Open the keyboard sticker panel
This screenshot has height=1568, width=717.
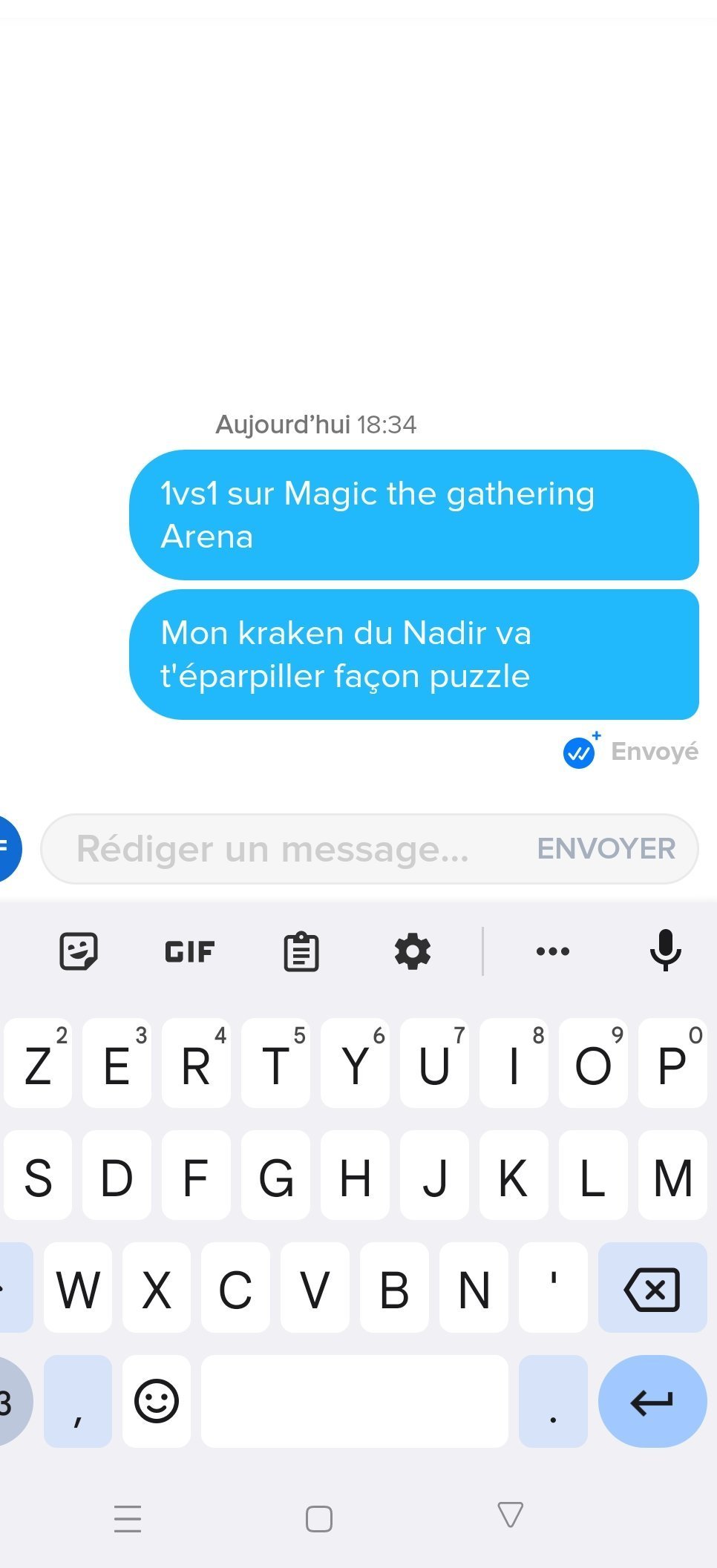point(78,951)
